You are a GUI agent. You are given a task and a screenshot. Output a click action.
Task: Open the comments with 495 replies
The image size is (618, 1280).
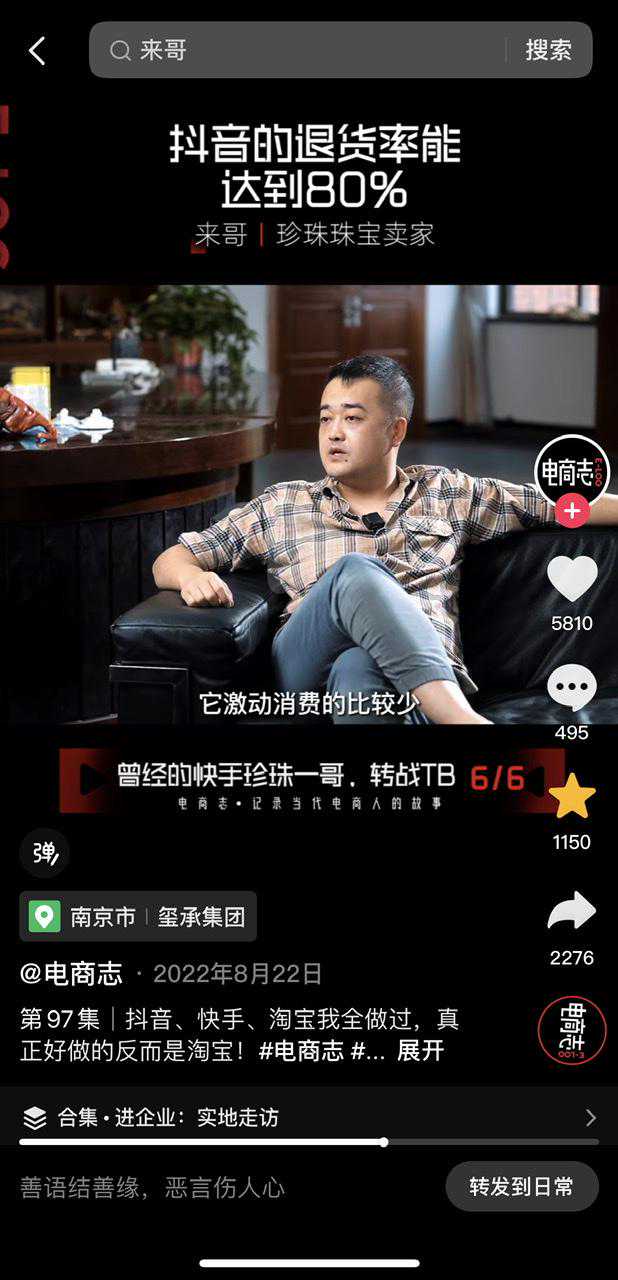click(x=571, y=689)
